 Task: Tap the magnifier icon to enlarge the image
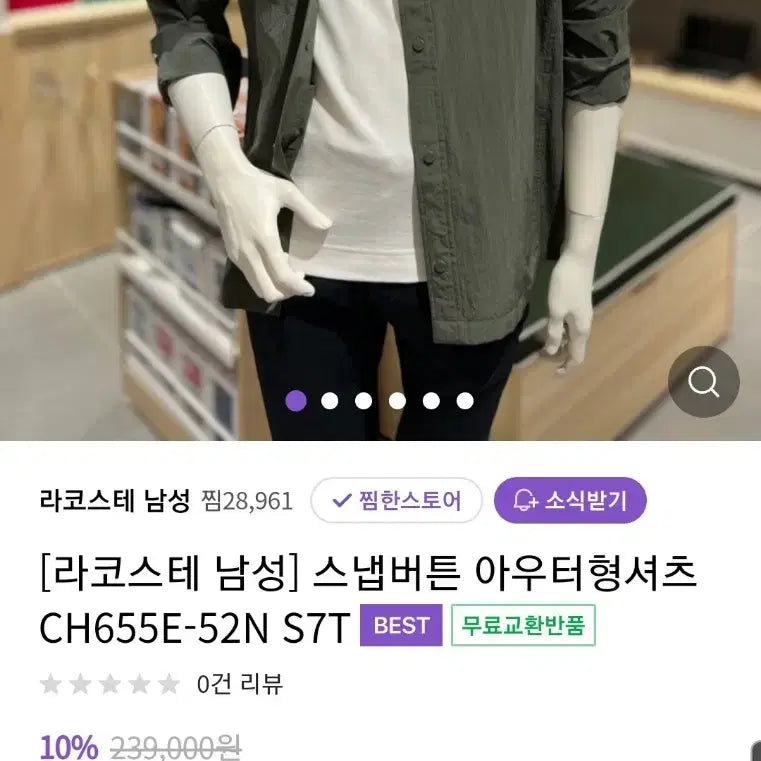(x=703, y=382)
